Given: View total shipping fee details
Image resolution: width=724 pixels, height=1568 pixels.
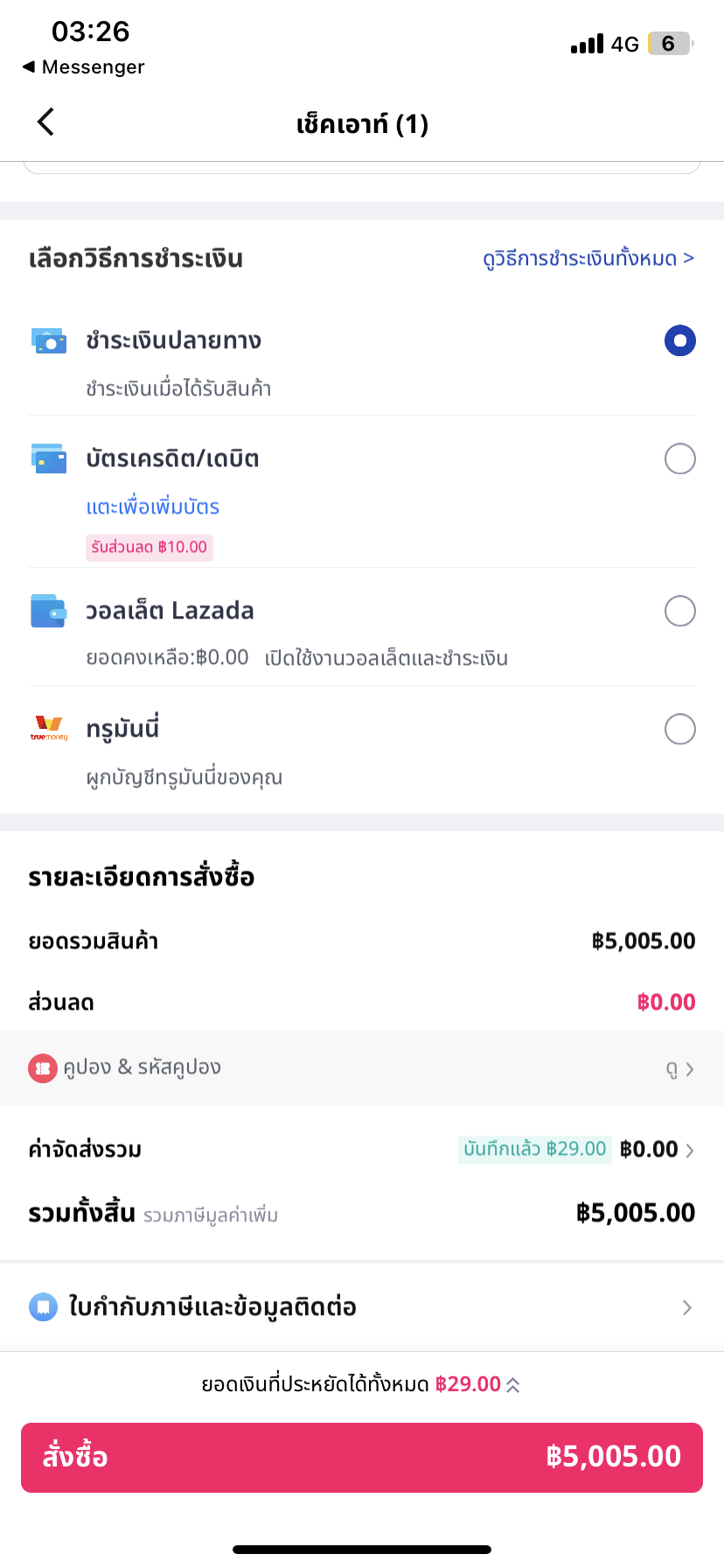Looking at the screenshot, I should [689, 1150].
